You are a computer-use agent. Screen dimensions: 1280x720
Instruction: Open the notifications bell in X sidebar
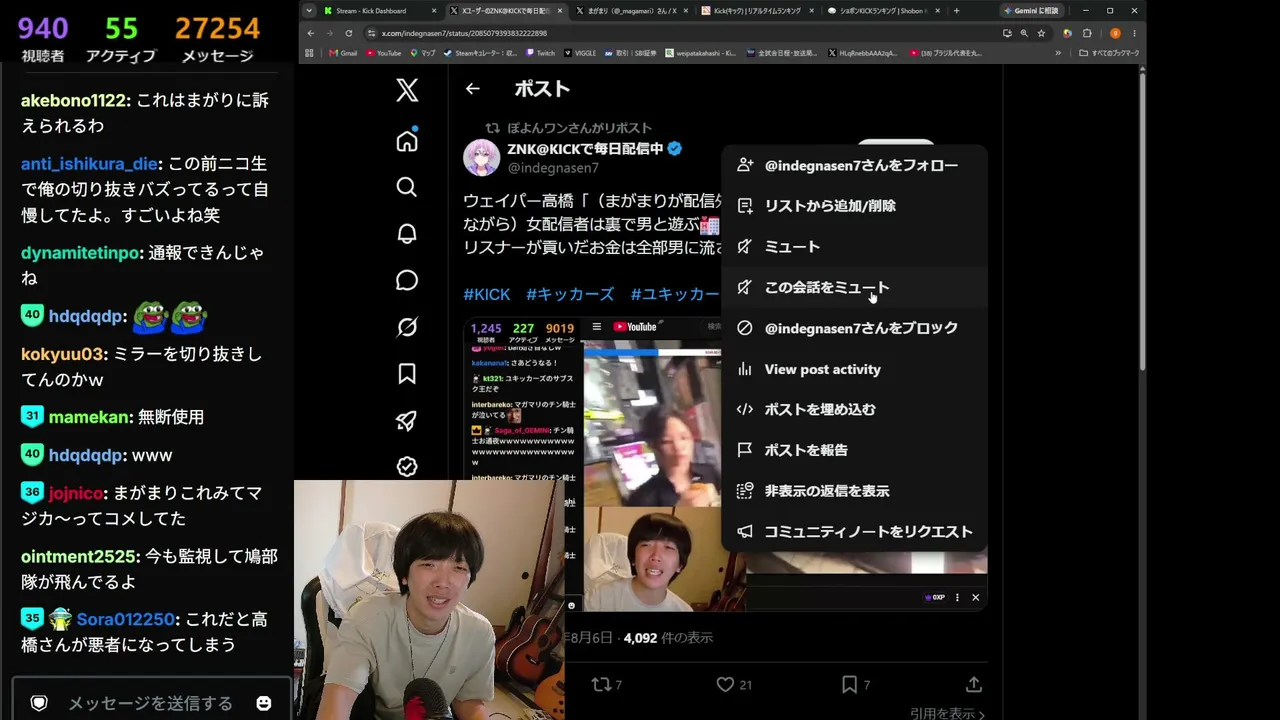pyautogui.click(x=407, y=234)
